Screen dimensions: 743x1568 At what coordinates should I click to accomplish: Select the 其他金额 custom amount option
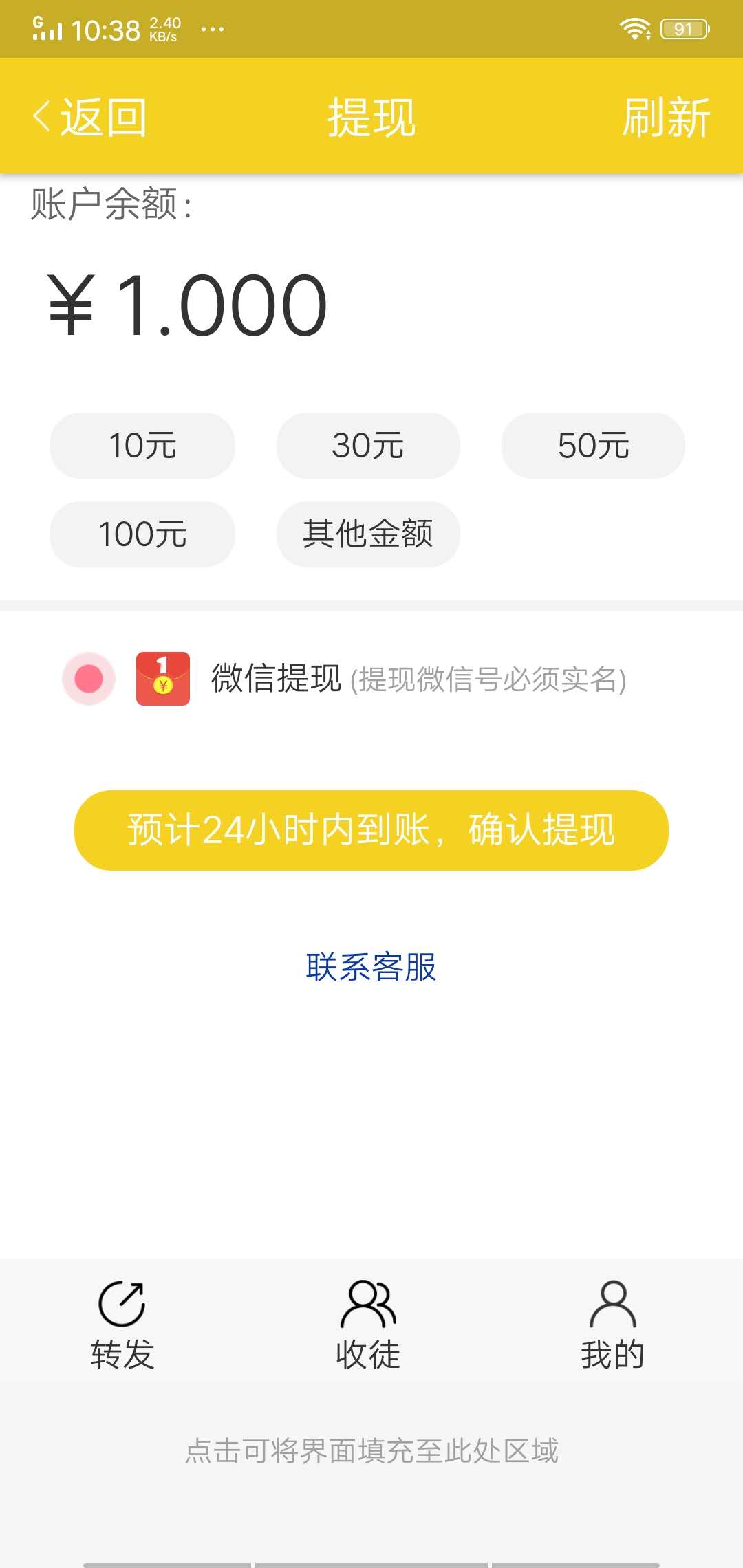point(368,534)
